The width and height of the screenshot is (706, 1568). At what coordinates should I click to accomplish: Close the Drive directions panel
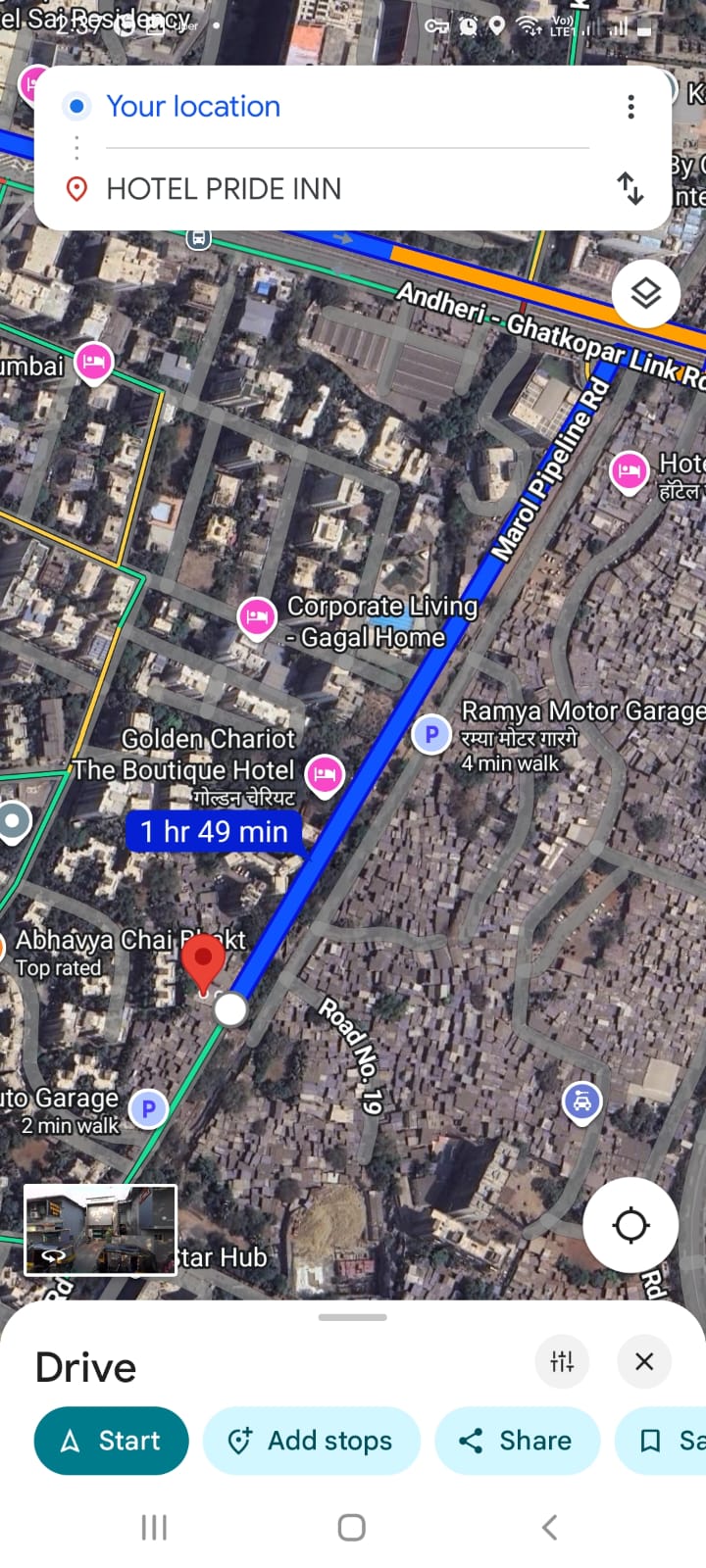[644, 1361]
